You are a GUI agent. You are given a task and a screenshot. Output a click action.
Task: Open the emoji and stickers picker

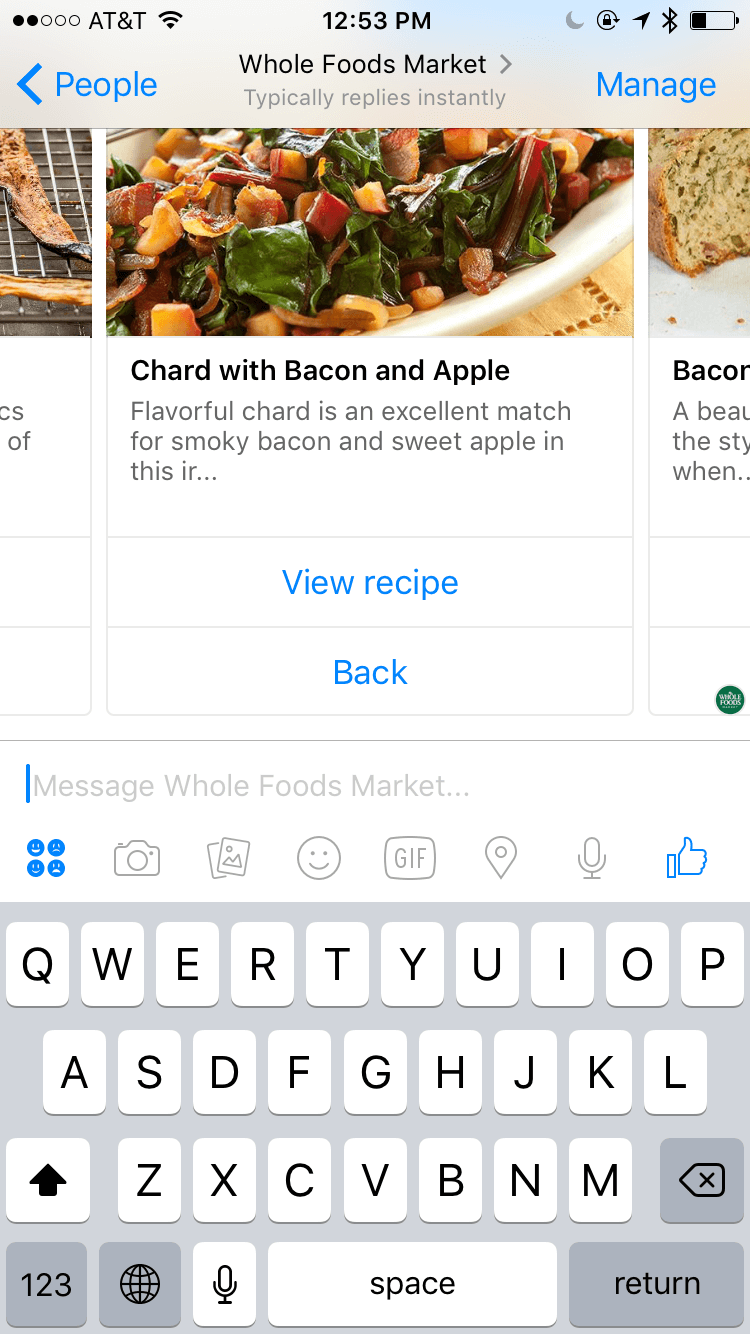pos(319,858)
